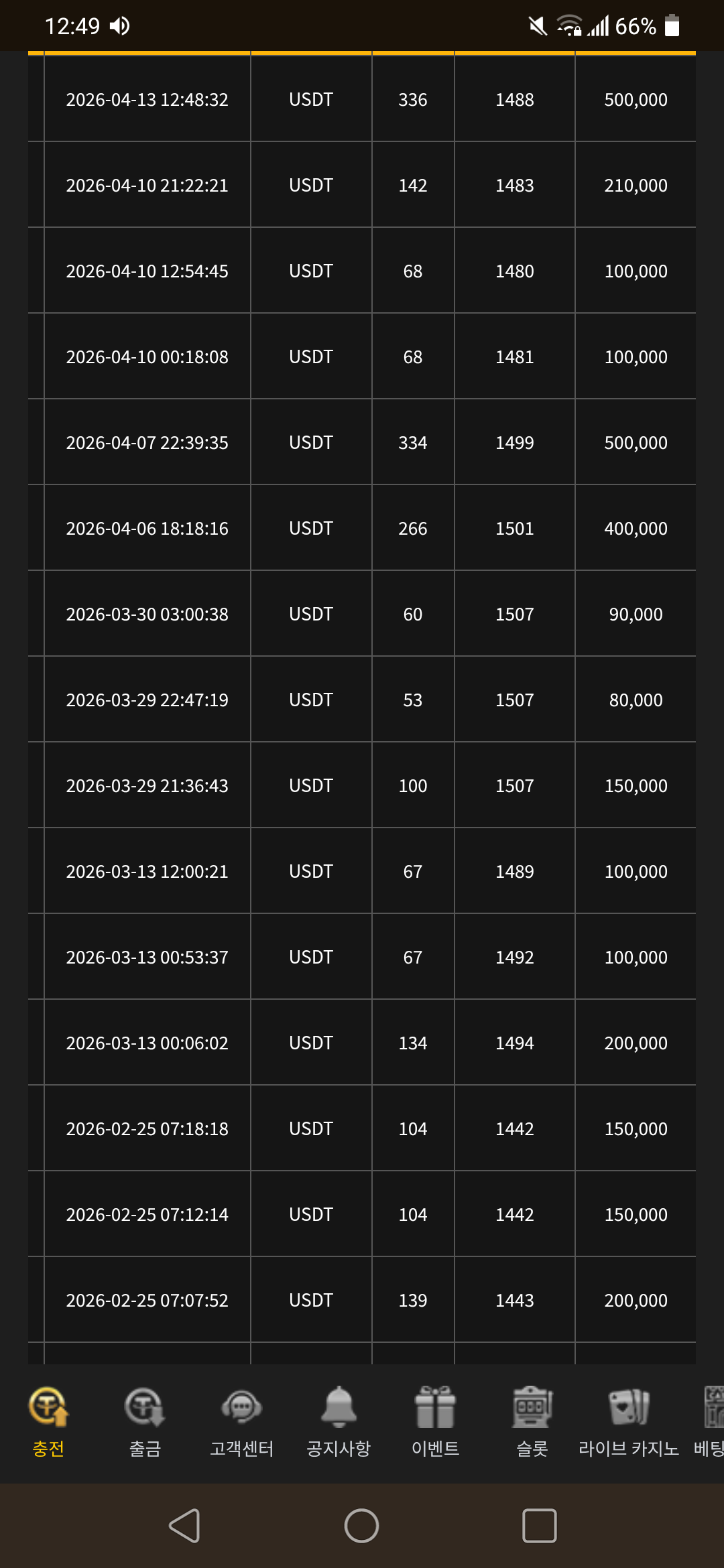Screen dimensions: 724x1568
Task: Open the recent apps view
Action: tap(540, 1526)
